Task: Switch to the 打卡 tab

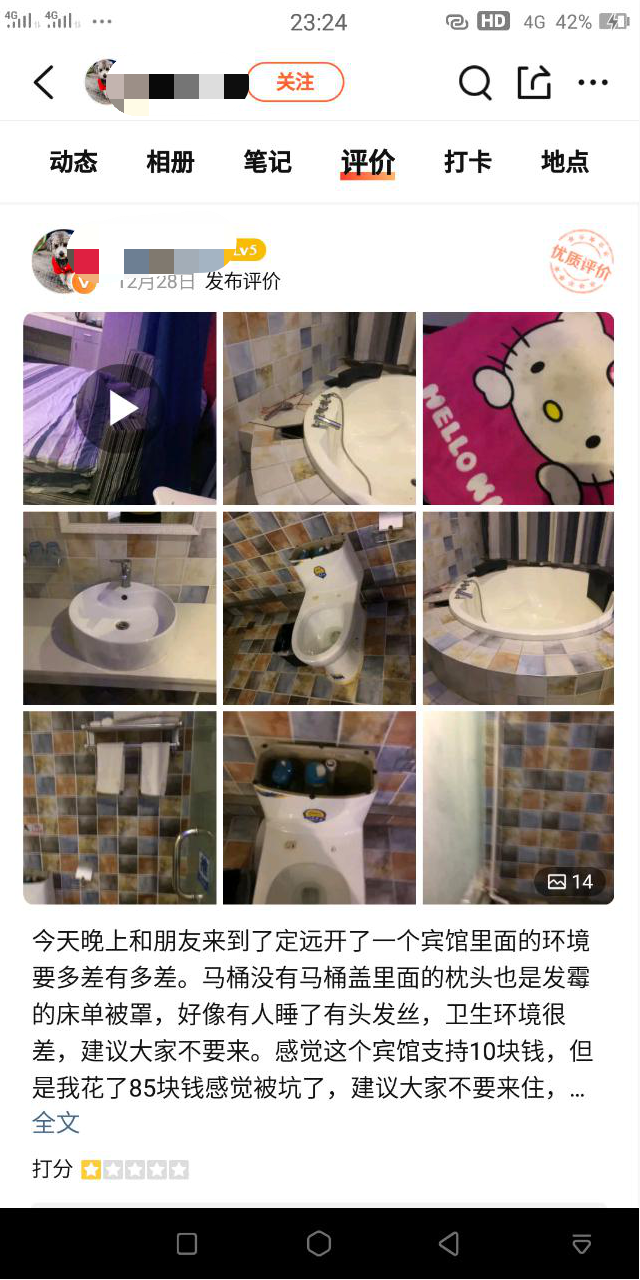Action: point(467,162)
